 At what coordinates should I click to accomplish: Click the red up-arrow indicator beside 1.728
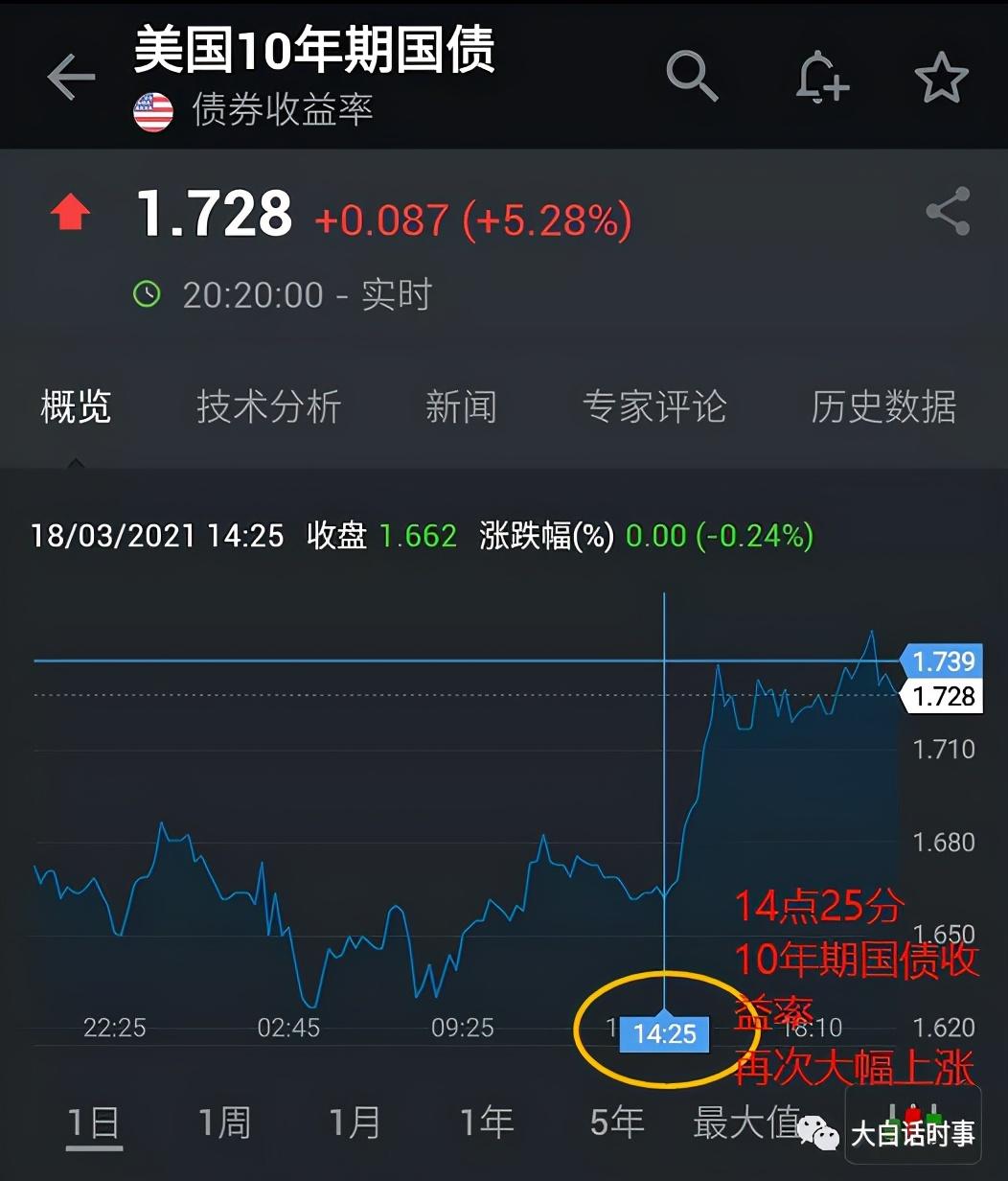pos(69,213)
